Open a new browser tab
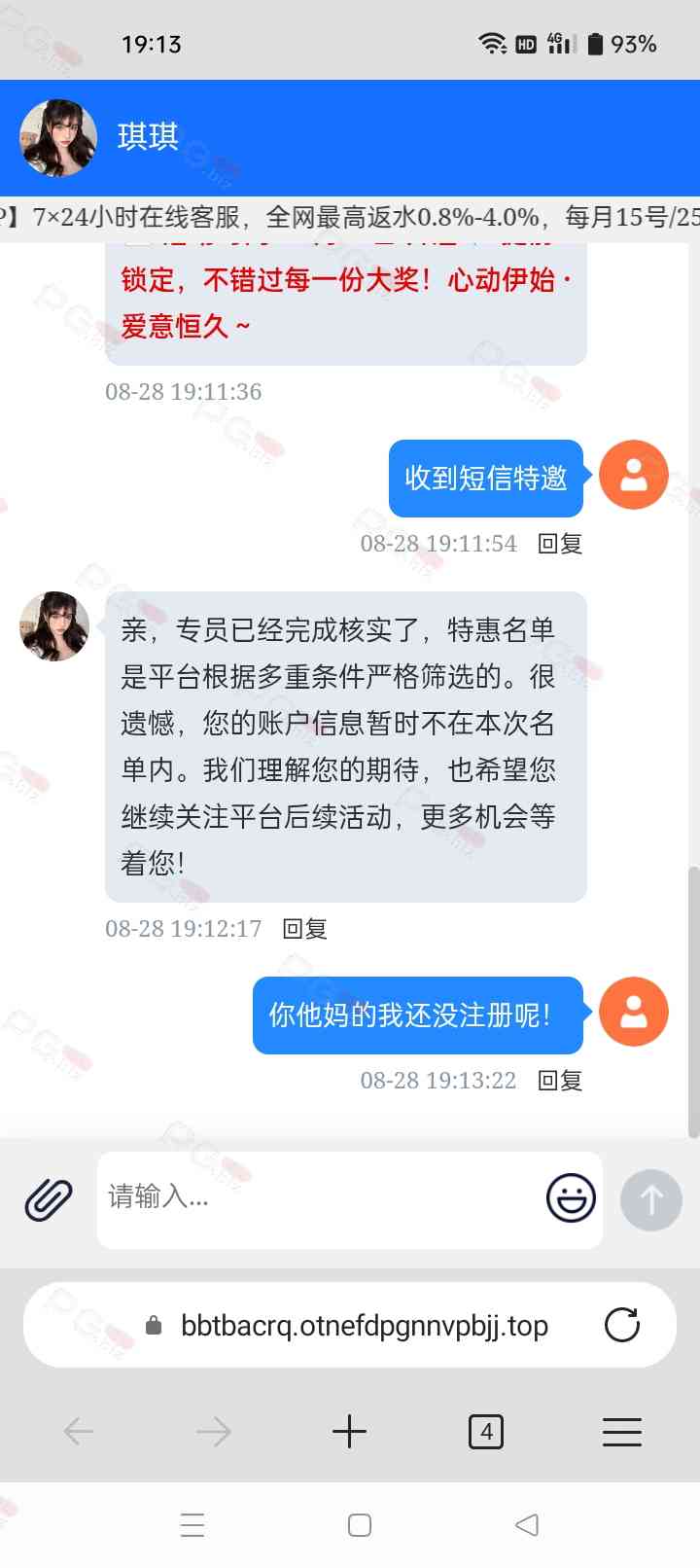 [x=349, y=1431]
